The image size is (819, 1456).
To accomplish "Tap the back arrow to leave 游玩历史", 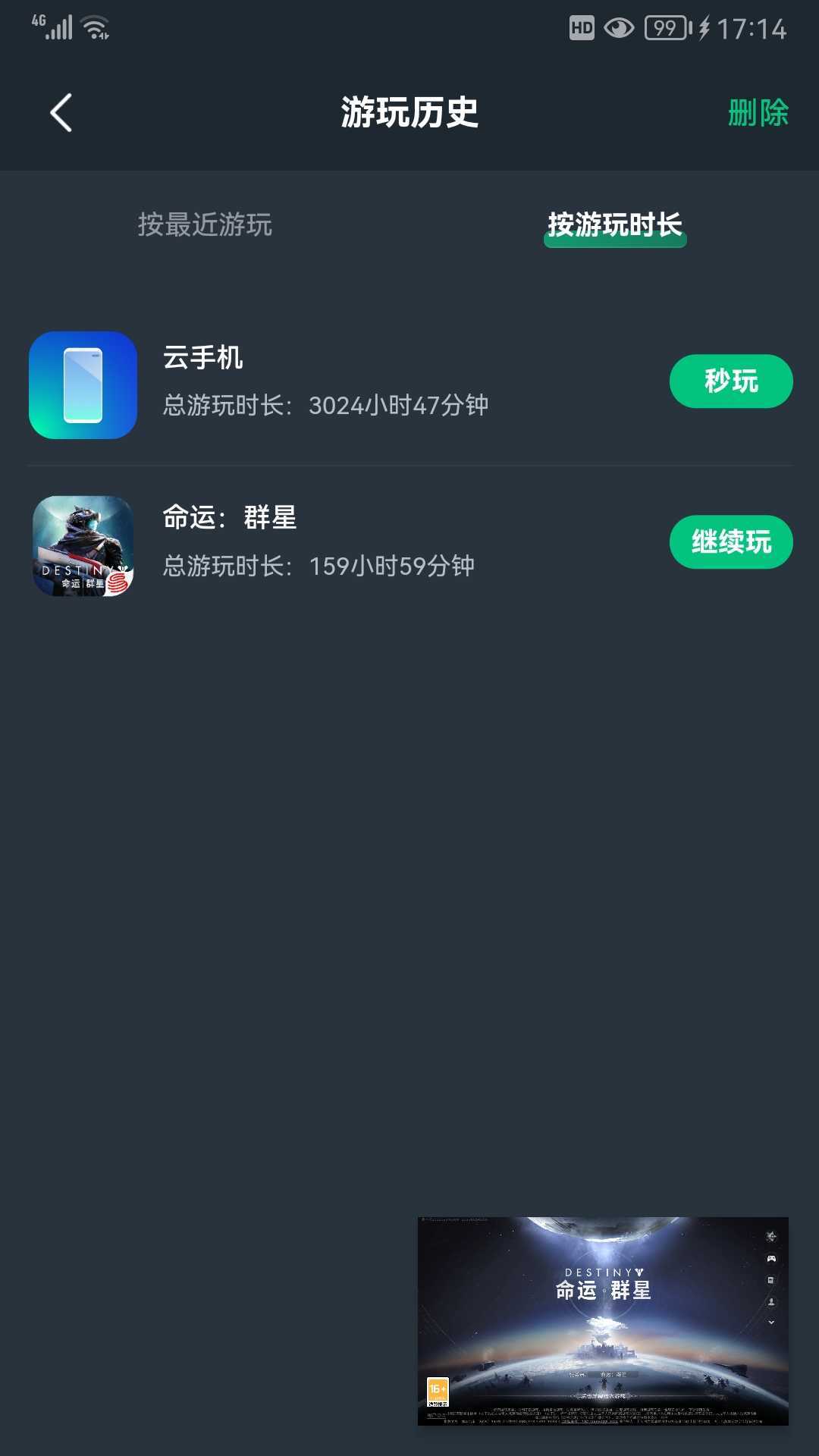I will pos(61,114).
